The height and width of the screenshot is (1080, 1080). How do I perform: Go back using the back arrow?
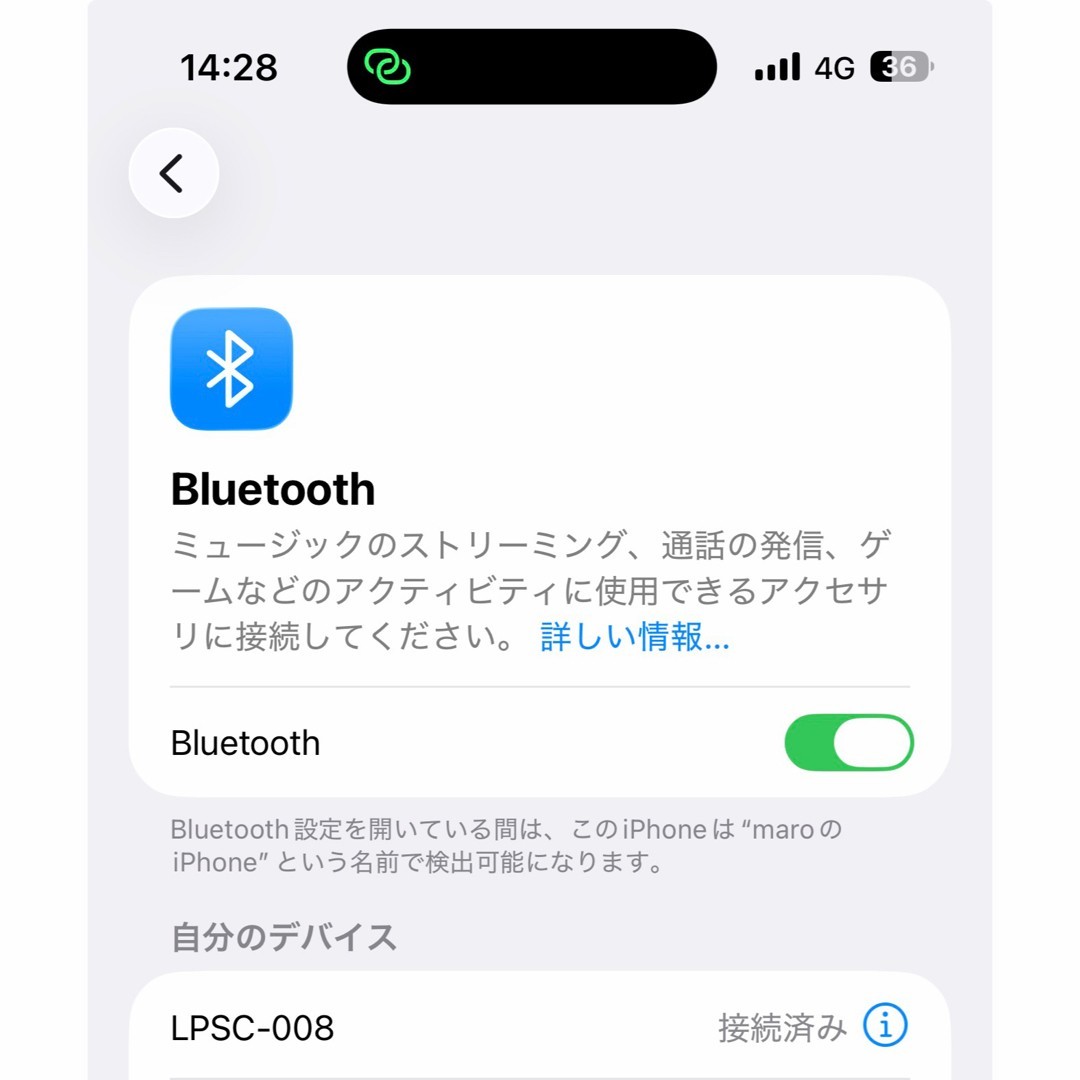coord(173,173)
